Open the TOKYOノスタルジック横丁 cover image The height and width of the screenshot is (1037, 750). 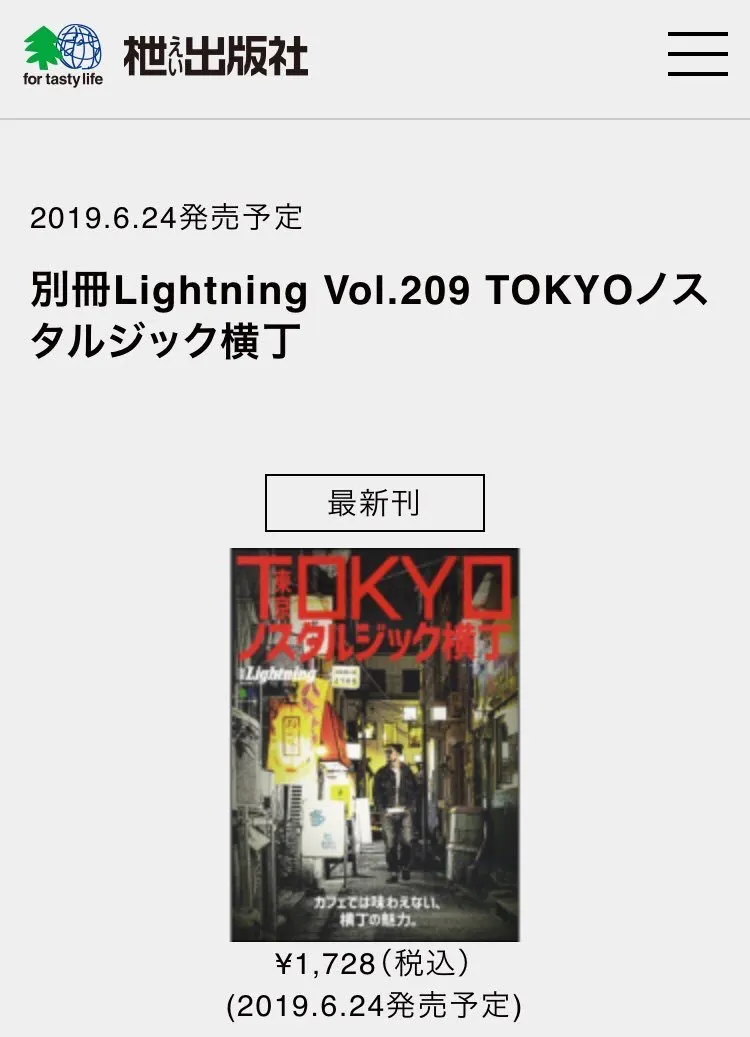(x=375, y=744)
